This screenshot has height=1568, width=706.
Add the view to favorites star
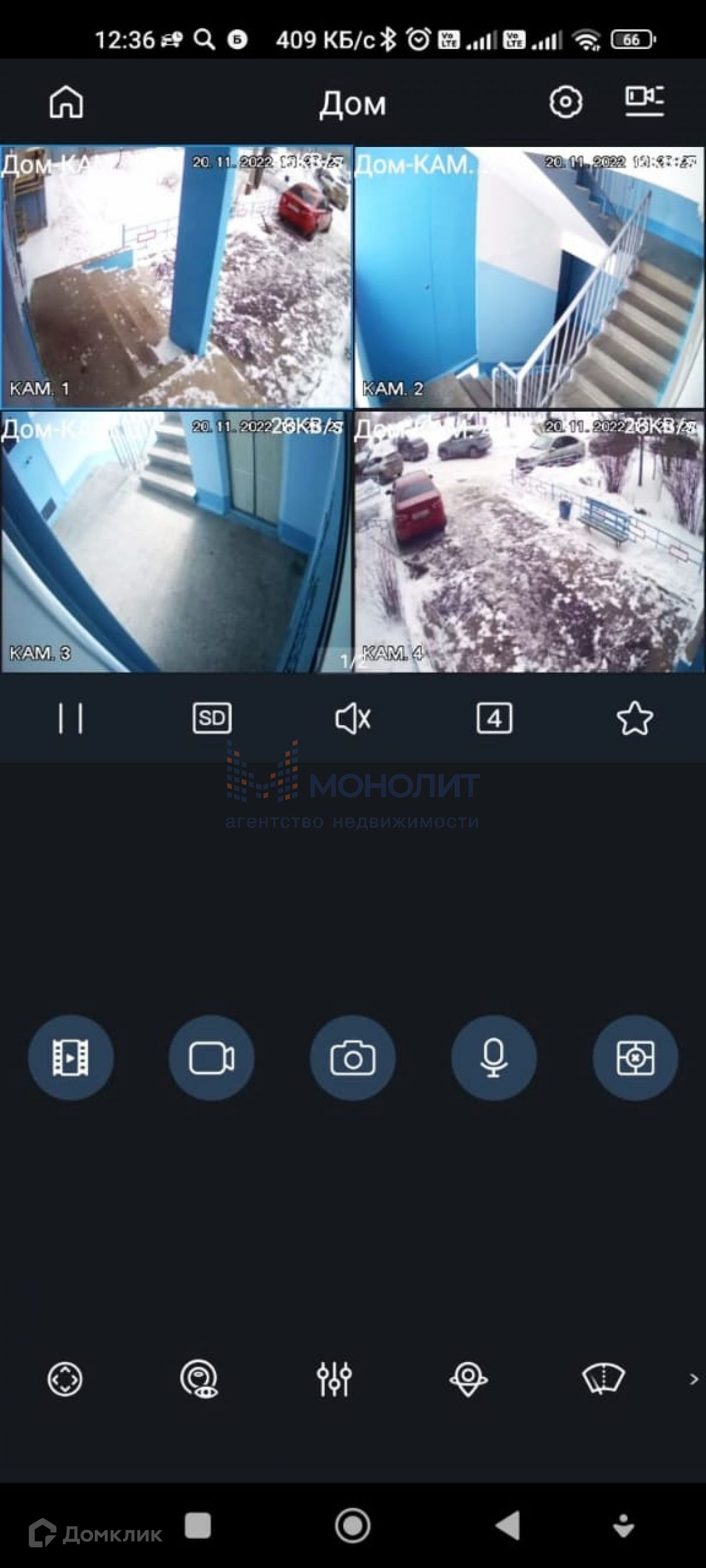pos(635,718)
